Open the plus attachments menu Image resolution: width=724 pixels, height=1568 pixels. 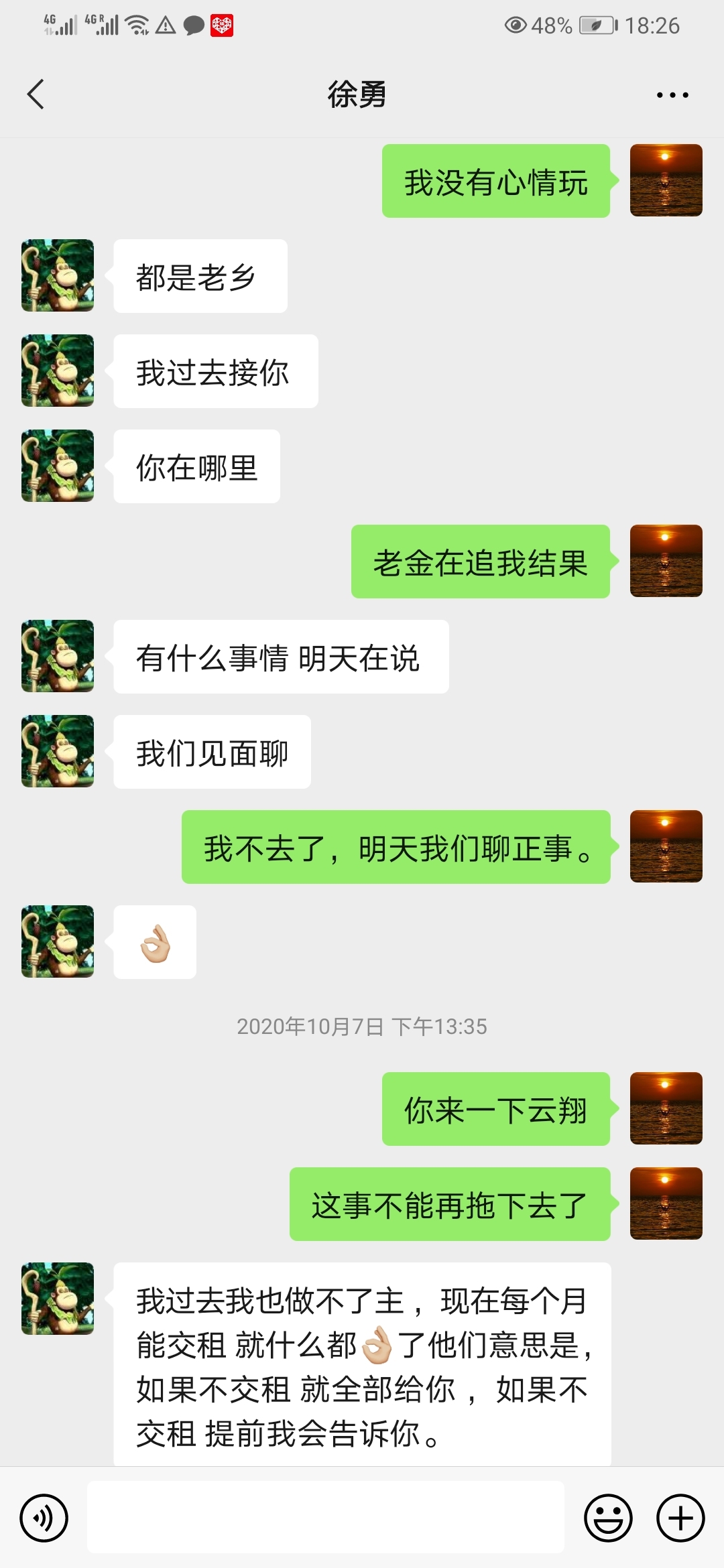[680, 1518]
